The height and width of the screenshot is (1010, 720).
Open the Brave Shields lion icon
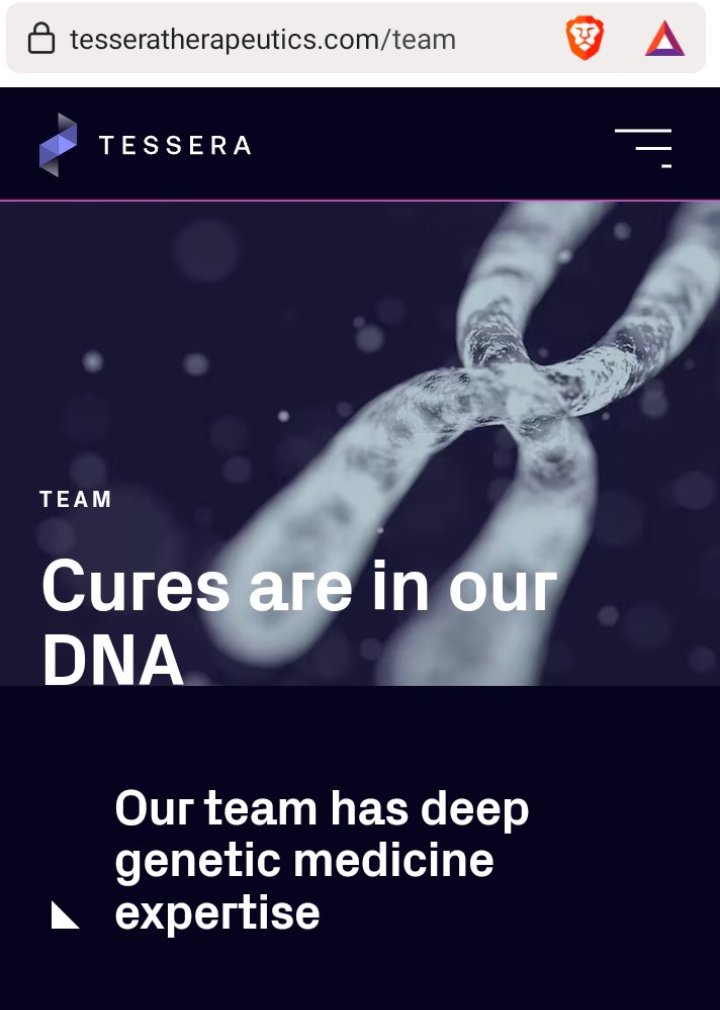click(585, 40)
